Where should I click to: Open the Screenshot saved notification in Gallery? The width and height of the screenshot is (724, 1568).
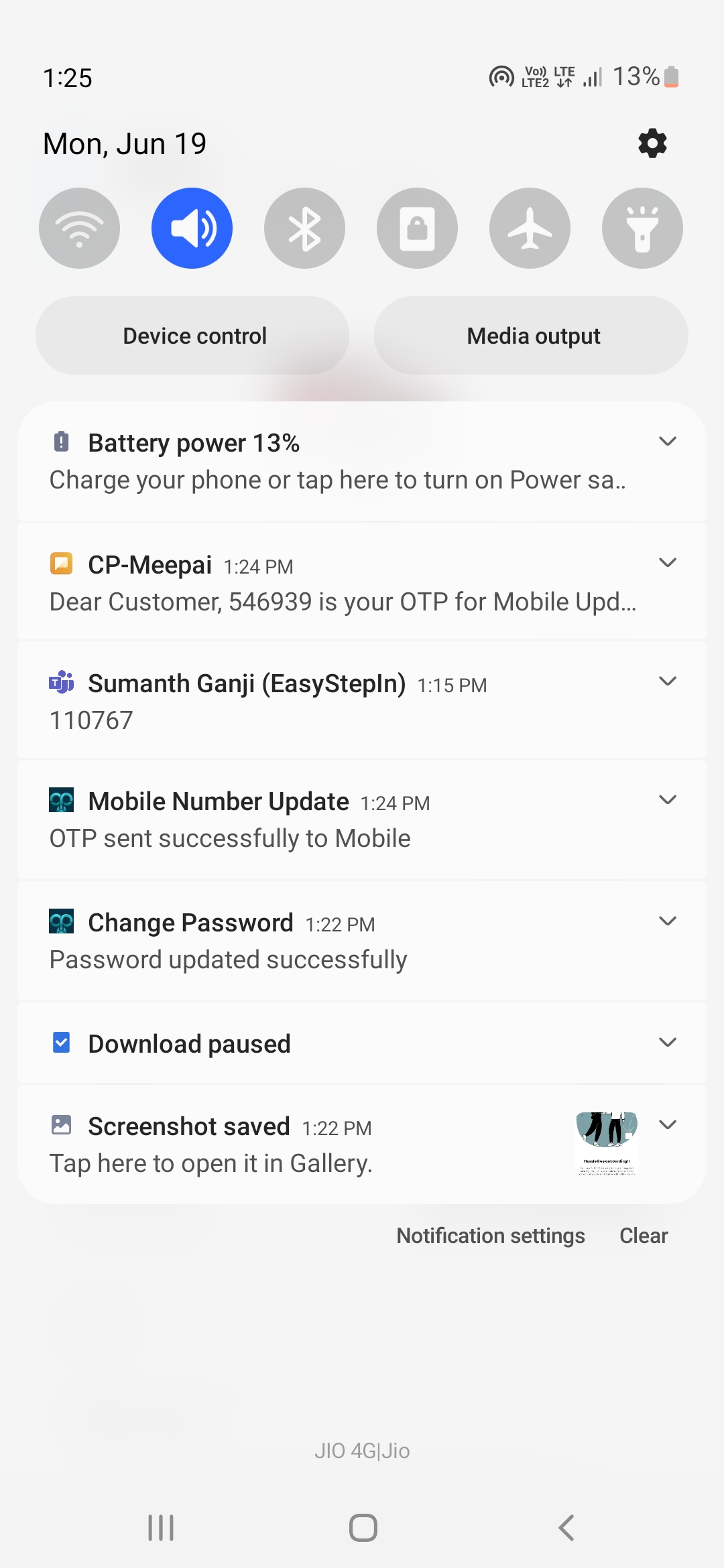362,1145
